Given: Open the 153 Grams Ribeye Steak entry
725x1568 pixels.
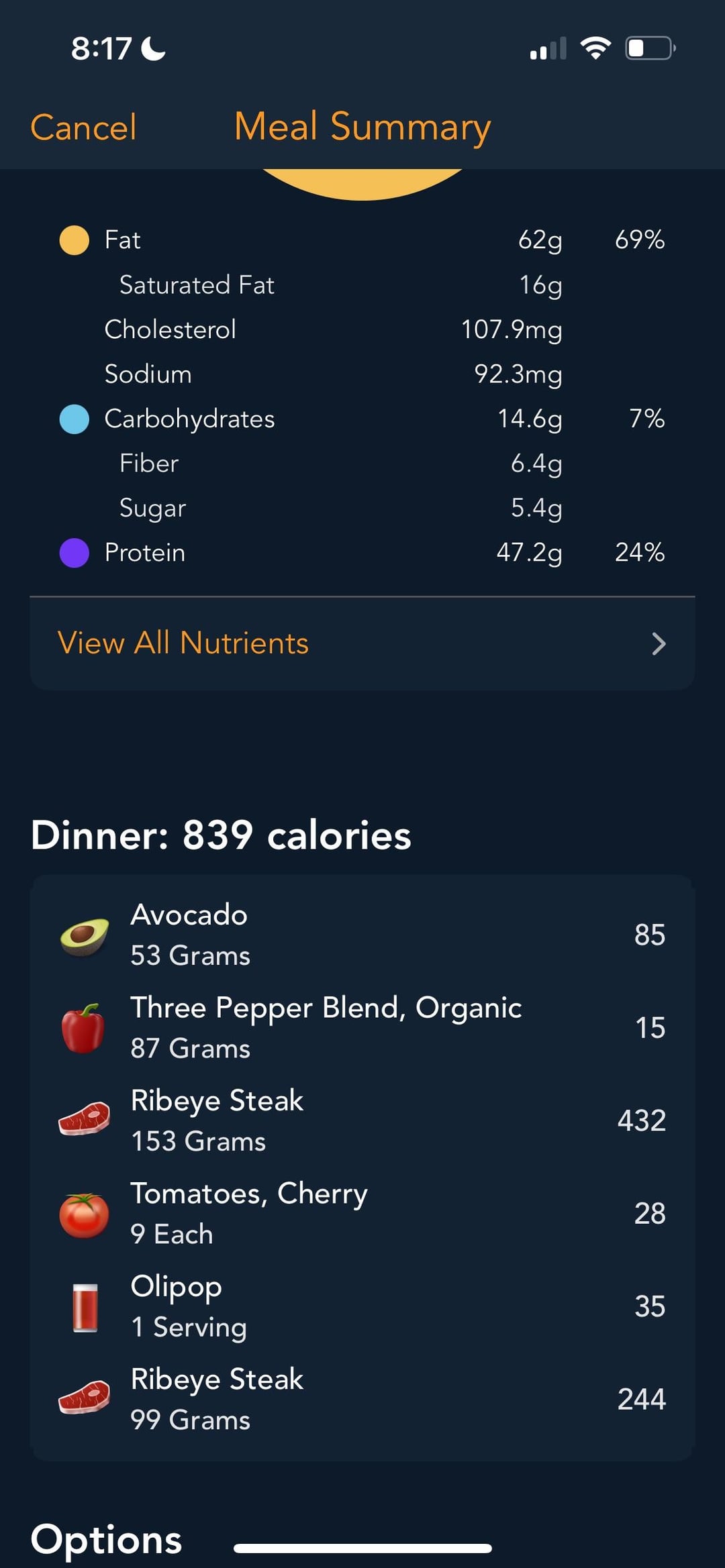Looking at the screenshot, I should click(x=362, y=1120).
